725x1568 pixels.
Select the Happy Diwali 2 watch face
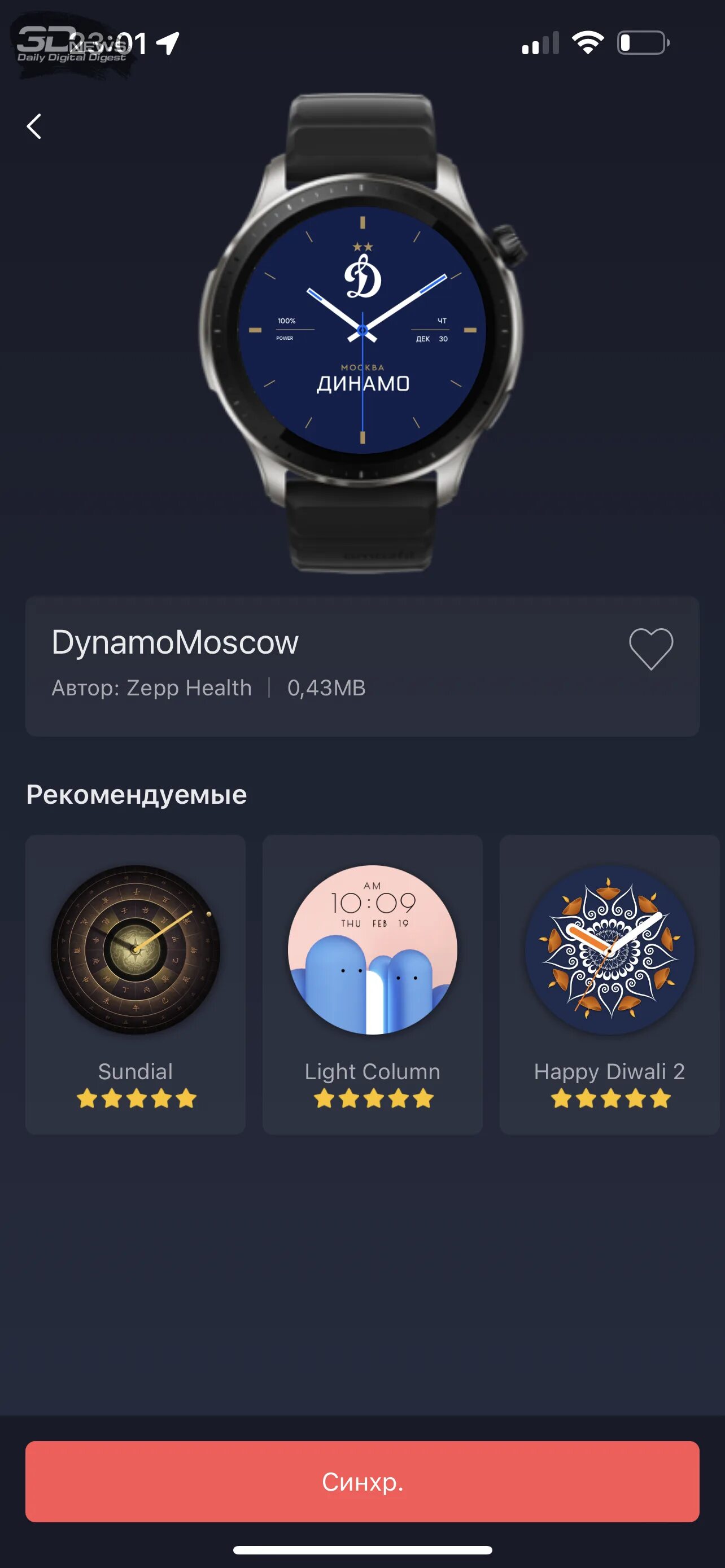[x=609, y=983]
